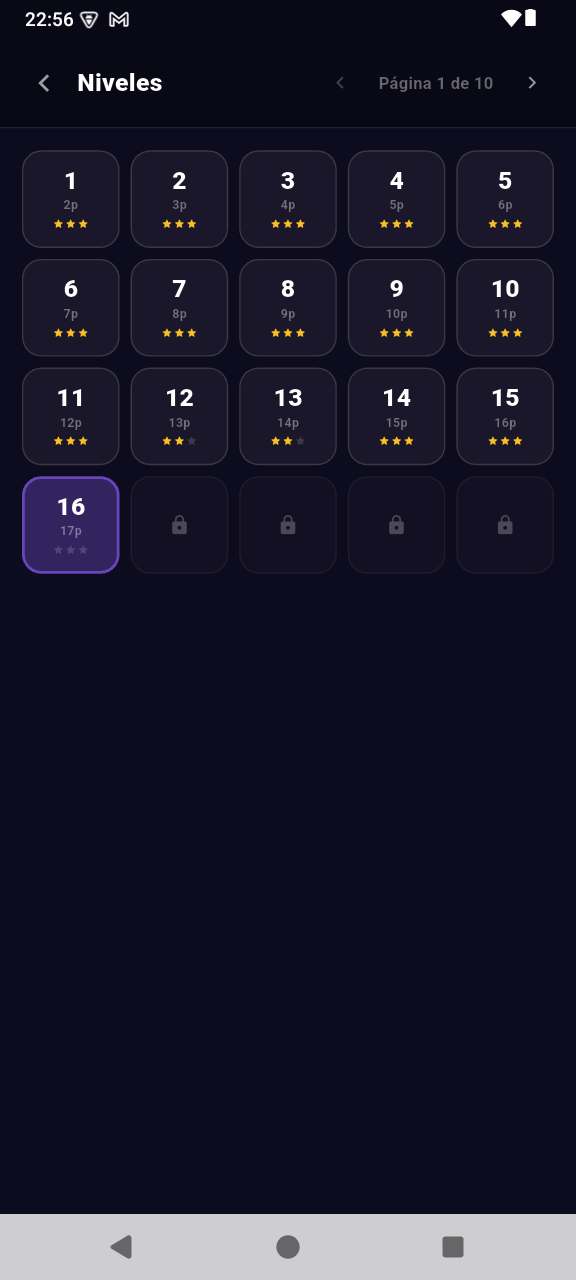Retry two-star level 12
Screen dimensions: 576x1280
pos(179,416)
